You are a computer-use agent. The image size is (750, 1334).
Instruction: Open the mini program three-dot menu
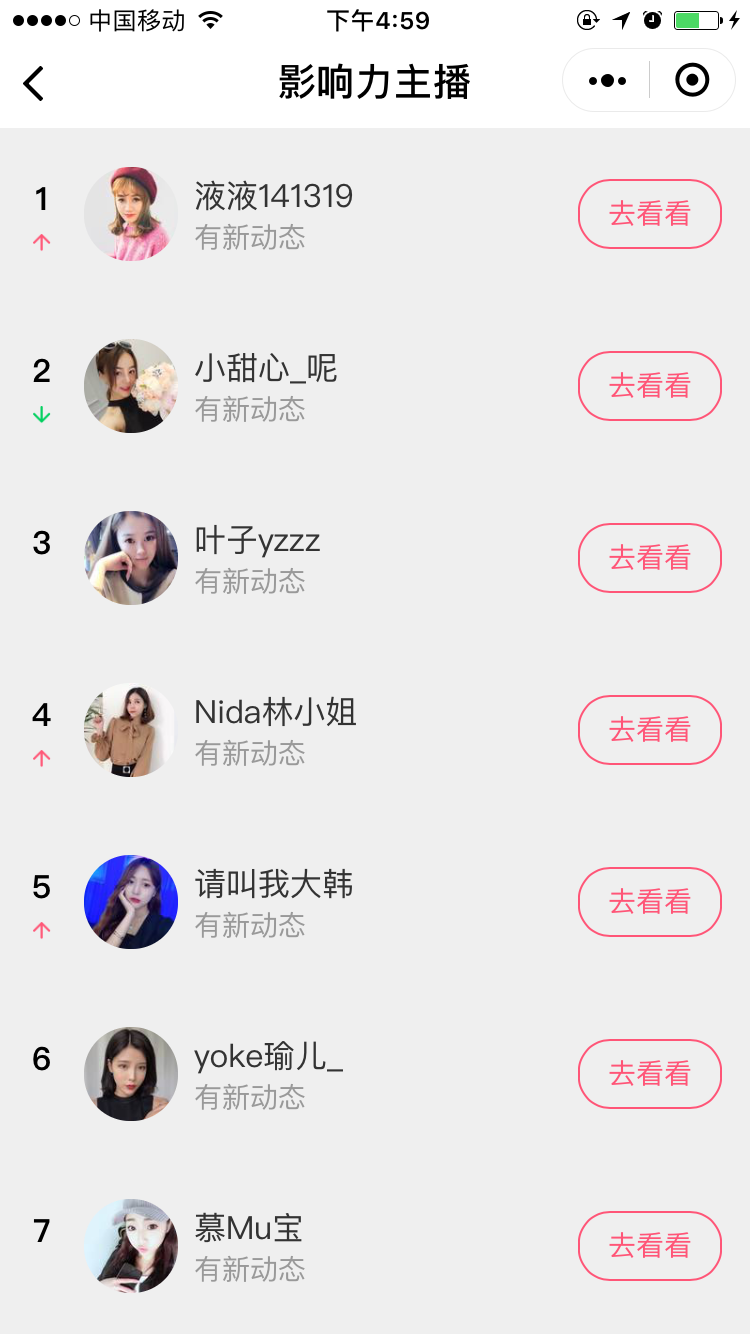[607, 81]
